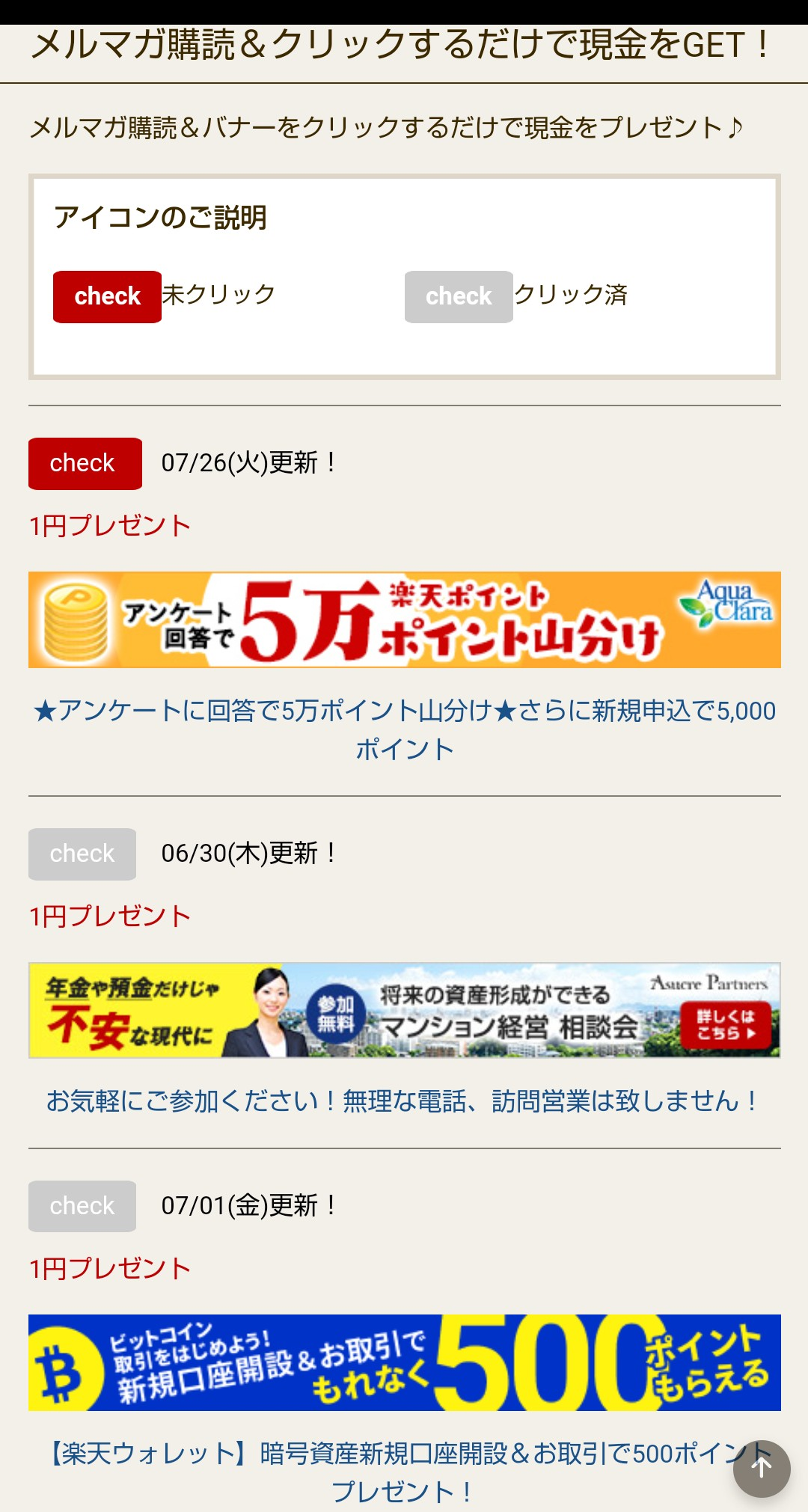Tap the red check button for 07/26 update
This screenshot has height=1512, width=808.
point(85,463)
